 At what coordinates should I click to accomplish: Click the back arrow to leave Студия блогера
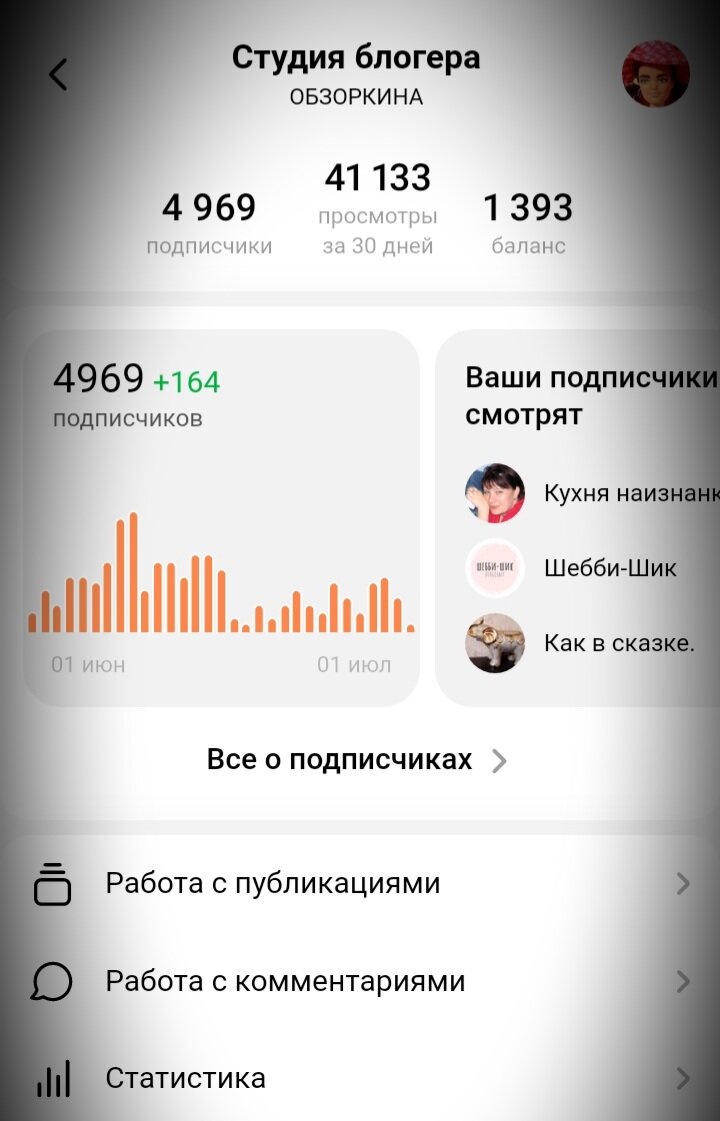57,74
